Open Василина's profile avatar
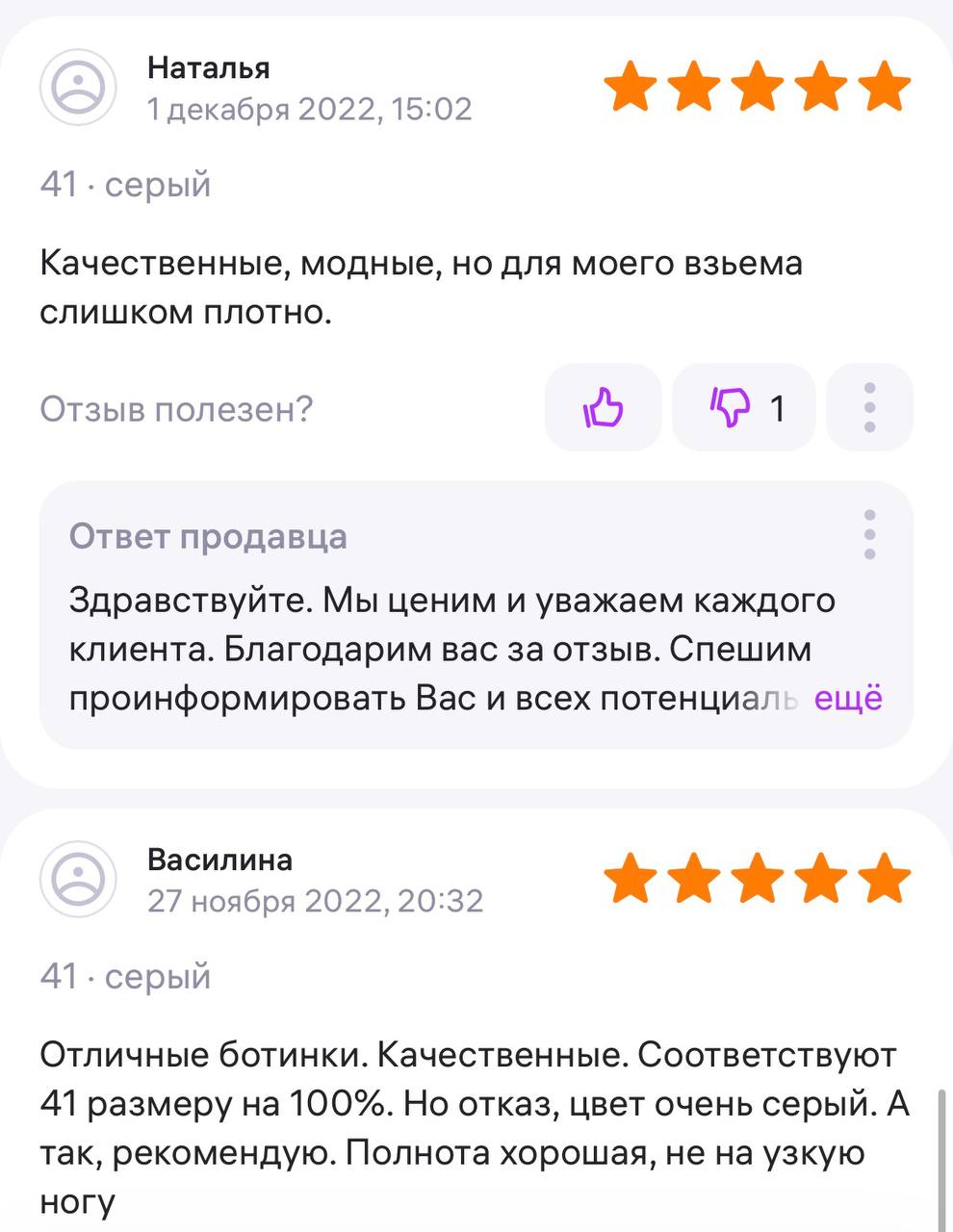 pyautogui.click(x=78, y=880)
